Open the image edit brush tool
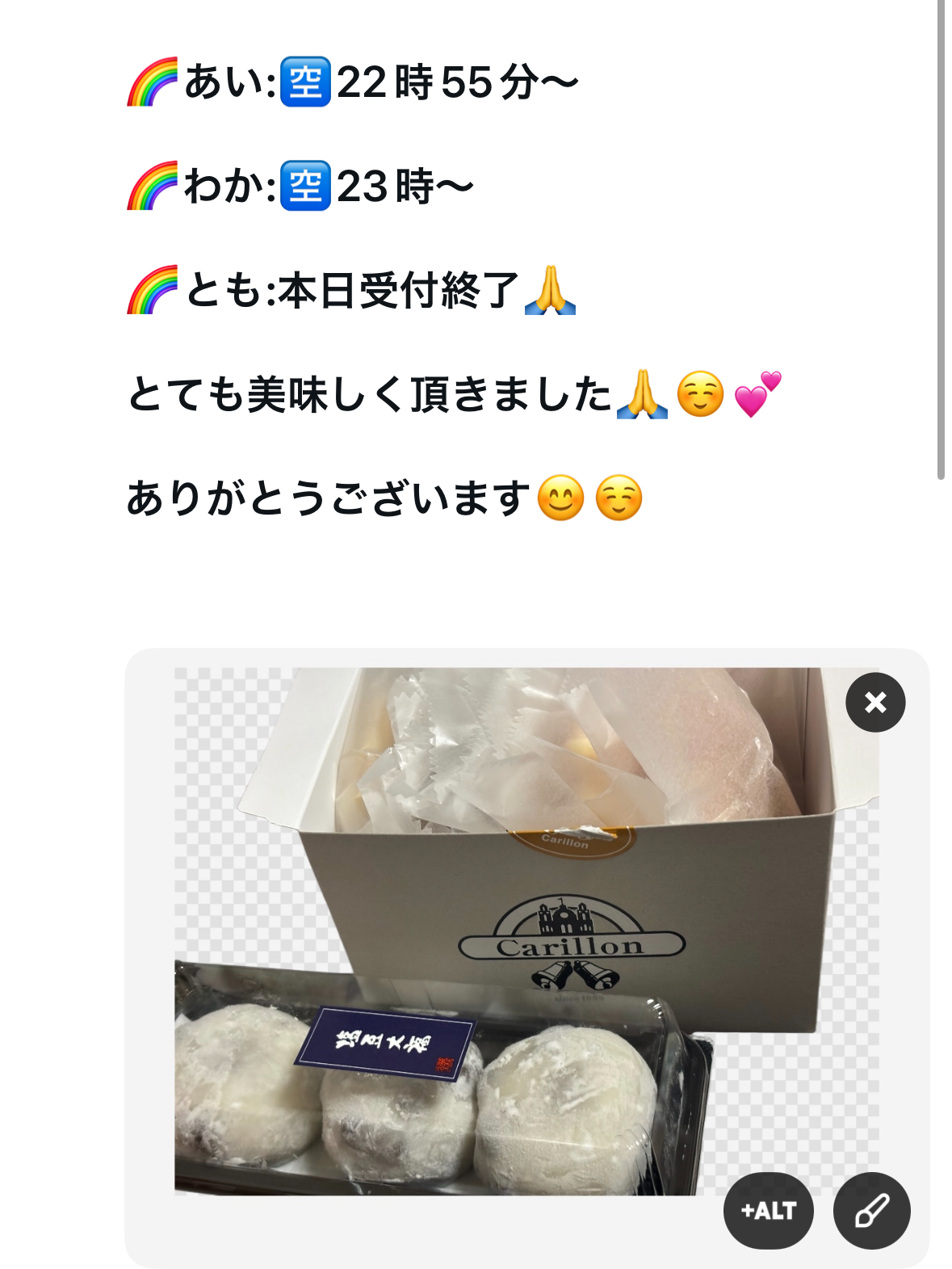Image resolution: width=952 pixels, height=1269 pixels. click(871, 1210)
